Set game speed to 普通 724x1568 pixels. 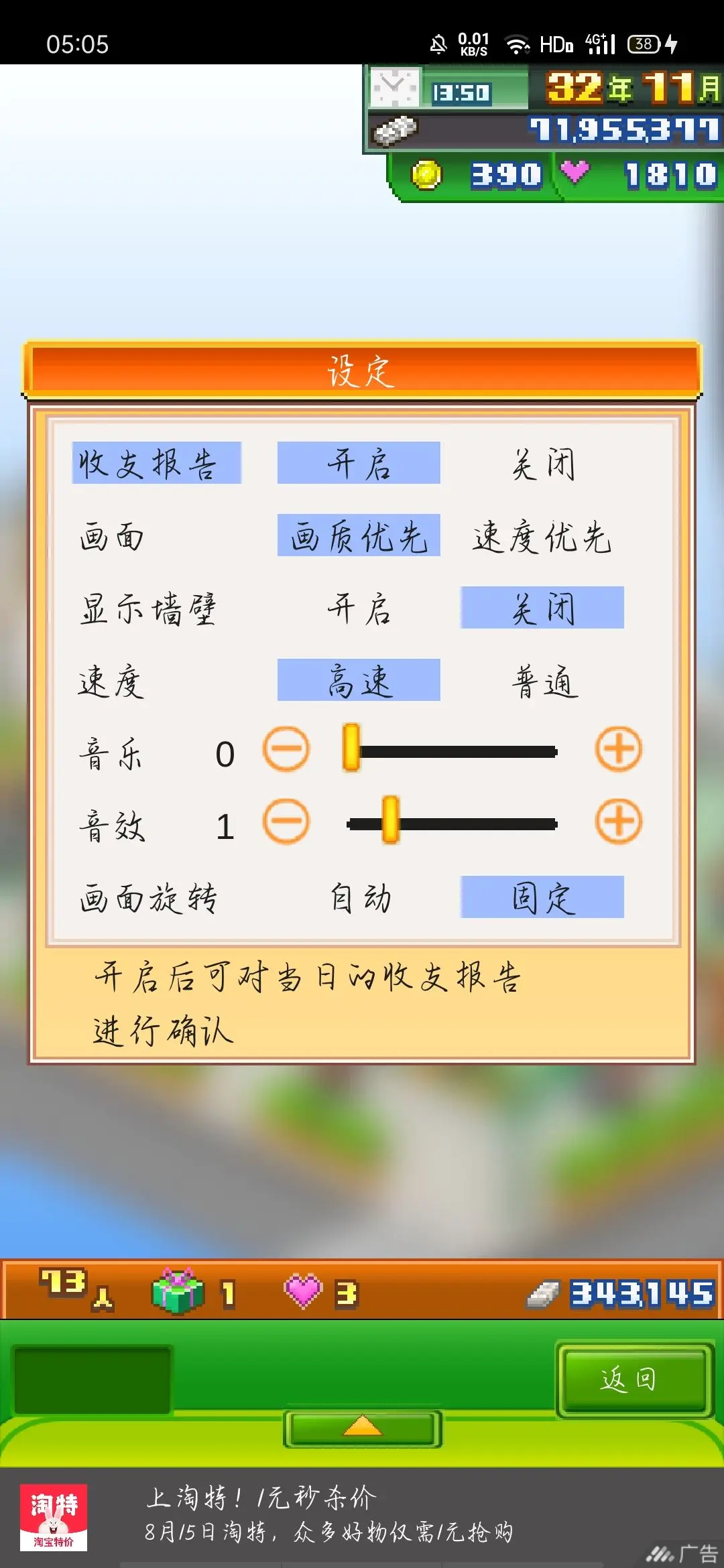click(542, 681)
